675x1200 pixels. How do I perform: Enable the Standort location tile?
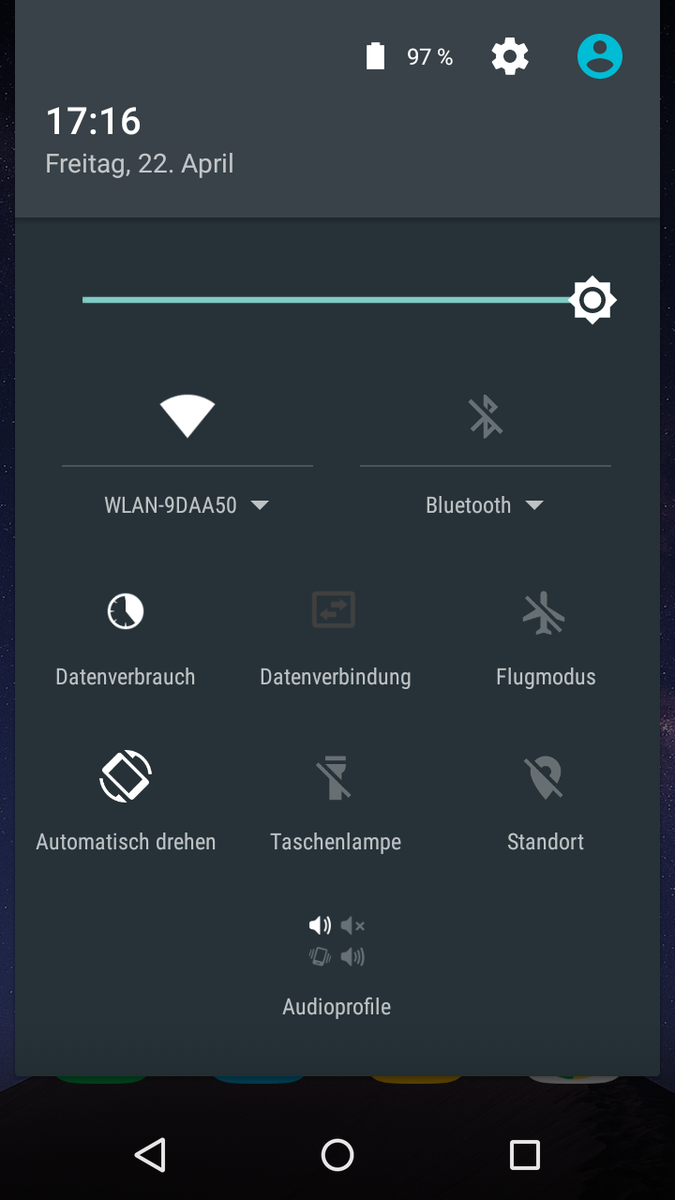click(545, 777)
